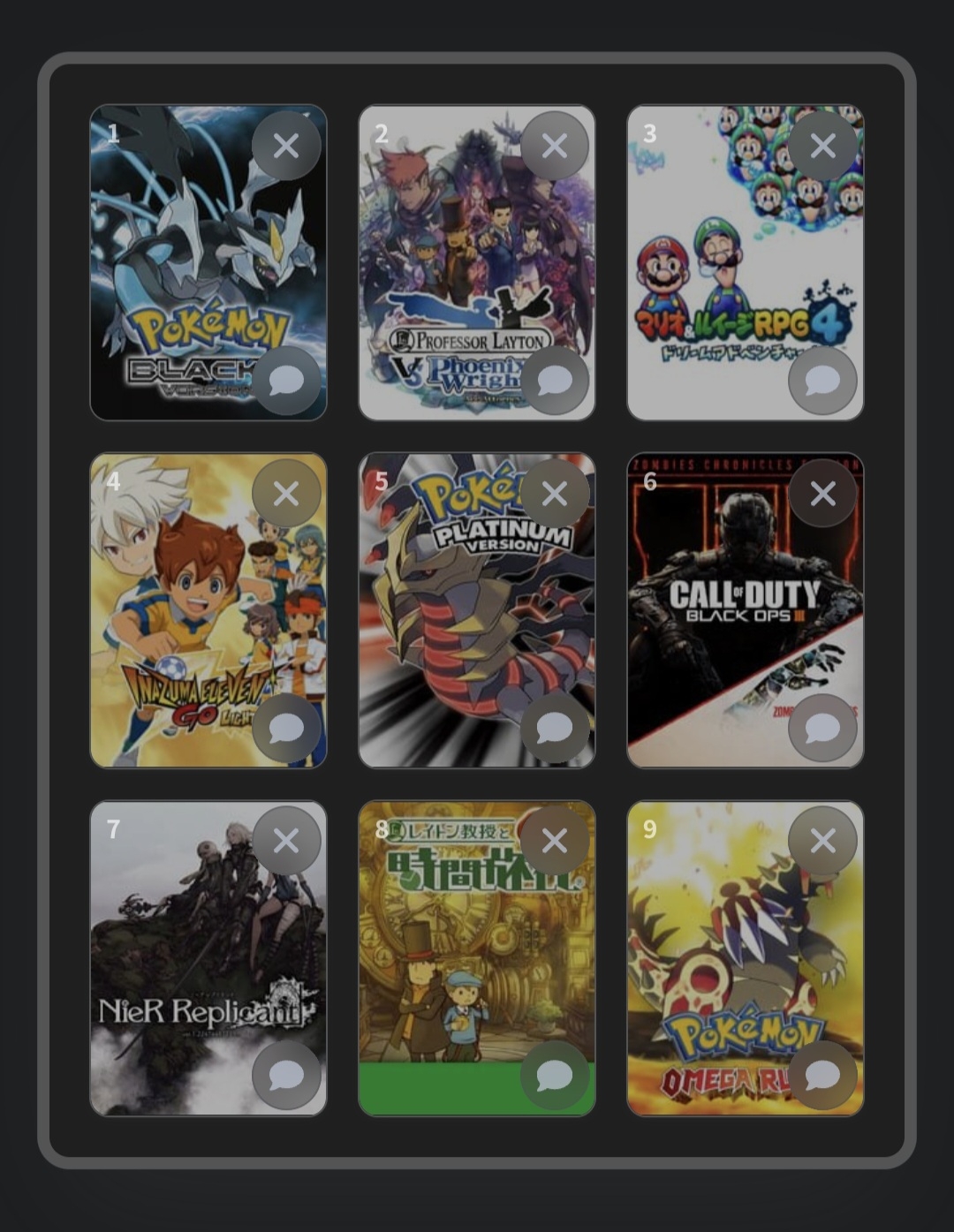Add comment to Pokémon Omega Ruby
954x1232 pixels.
click(823, 1076)
